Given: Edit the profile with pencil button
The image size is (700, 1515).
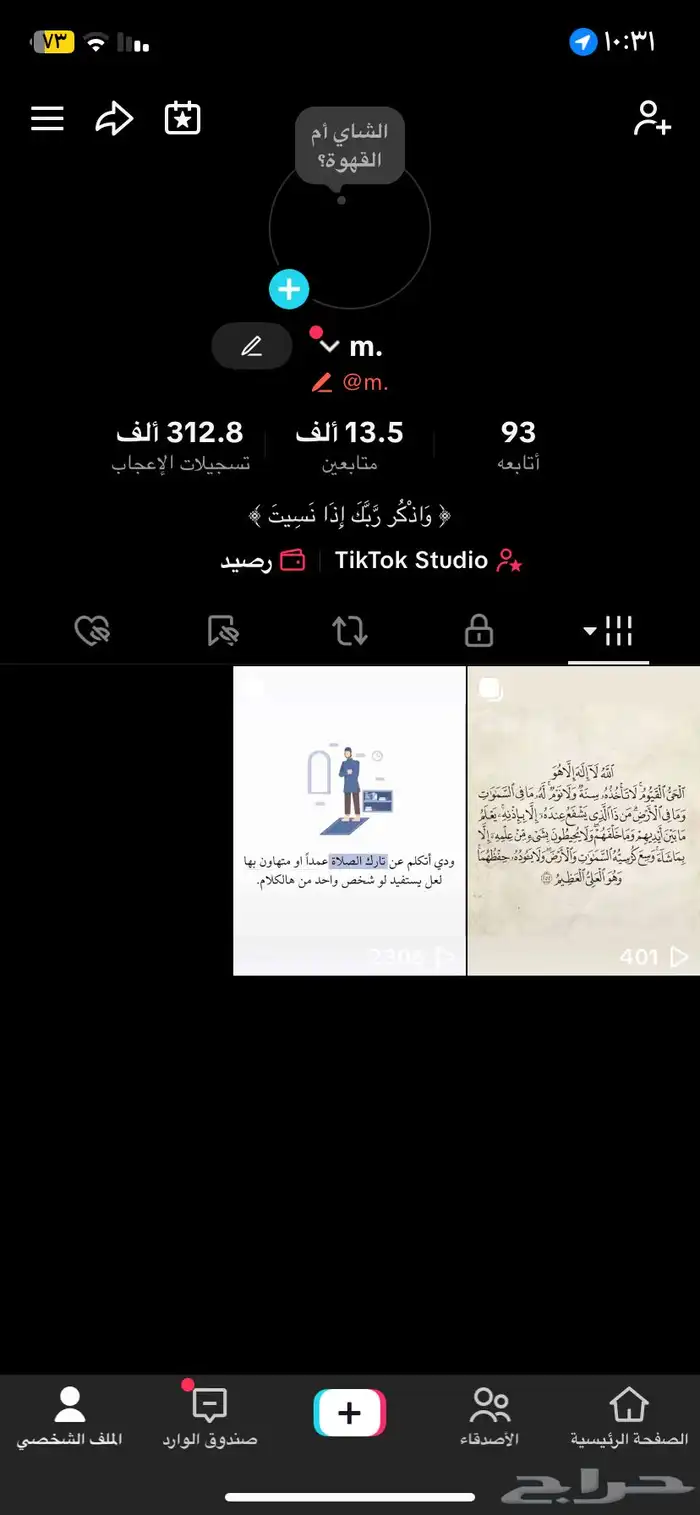Looking at the screenshot, I should pos(251,347).
